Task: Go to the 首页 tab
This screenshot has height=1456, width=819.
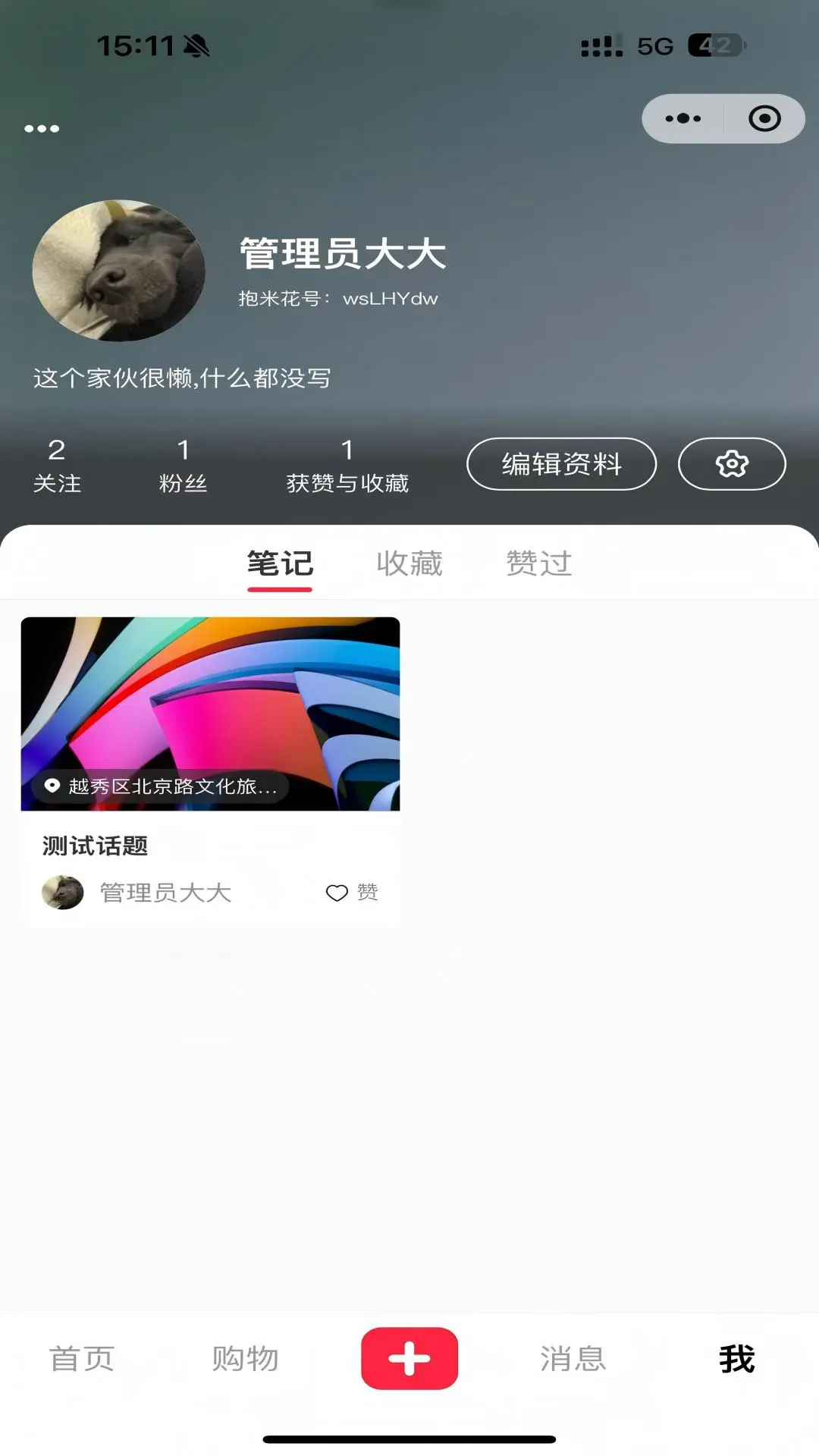Action: tap(82, 1359)
